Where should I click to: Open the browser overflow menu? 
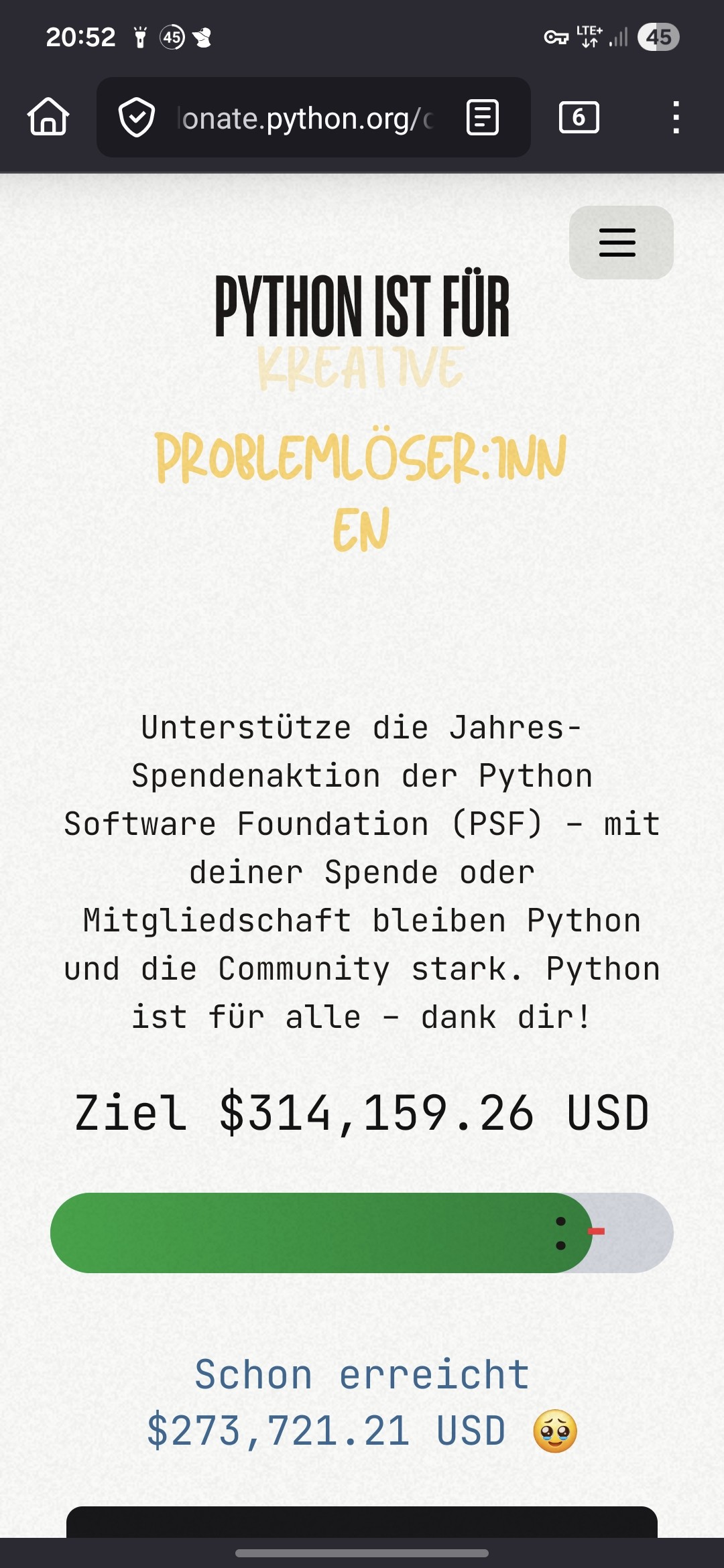click(676, 118)
